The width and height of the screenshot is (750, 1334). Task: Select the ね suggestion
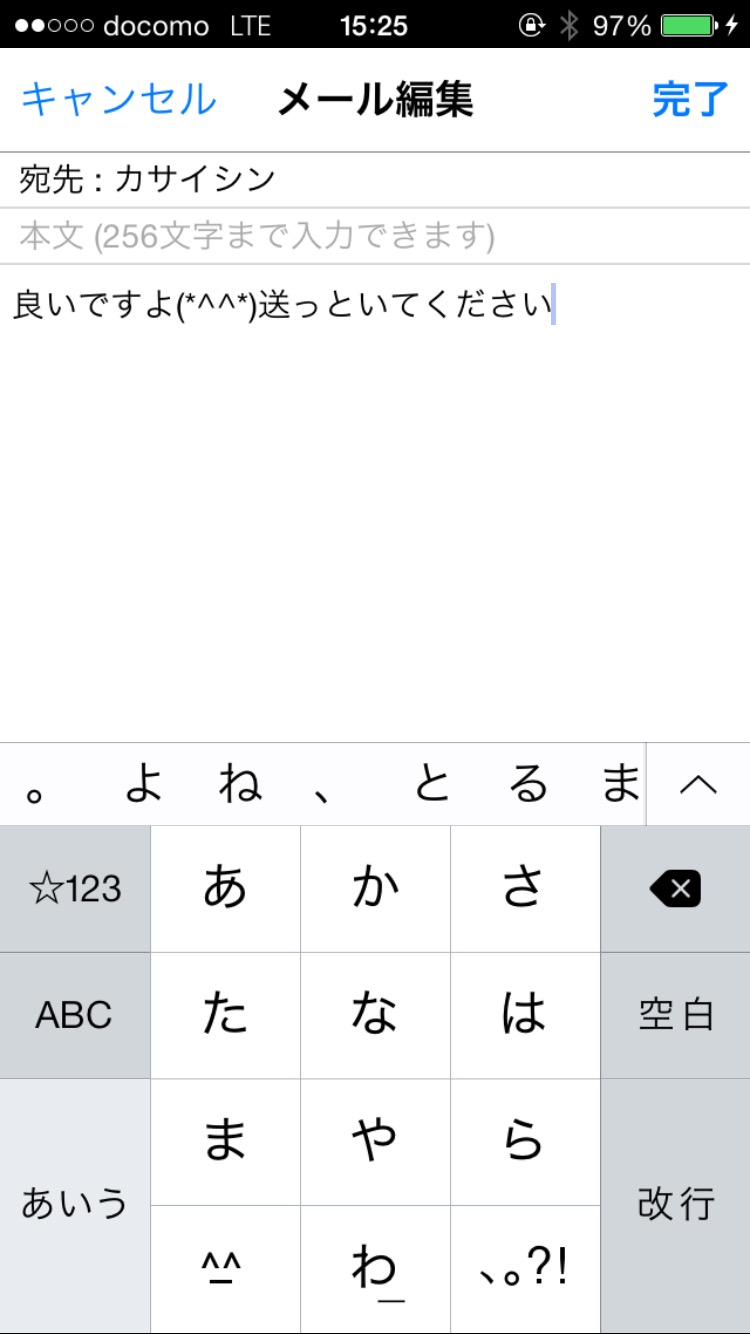tap(240, 785)
